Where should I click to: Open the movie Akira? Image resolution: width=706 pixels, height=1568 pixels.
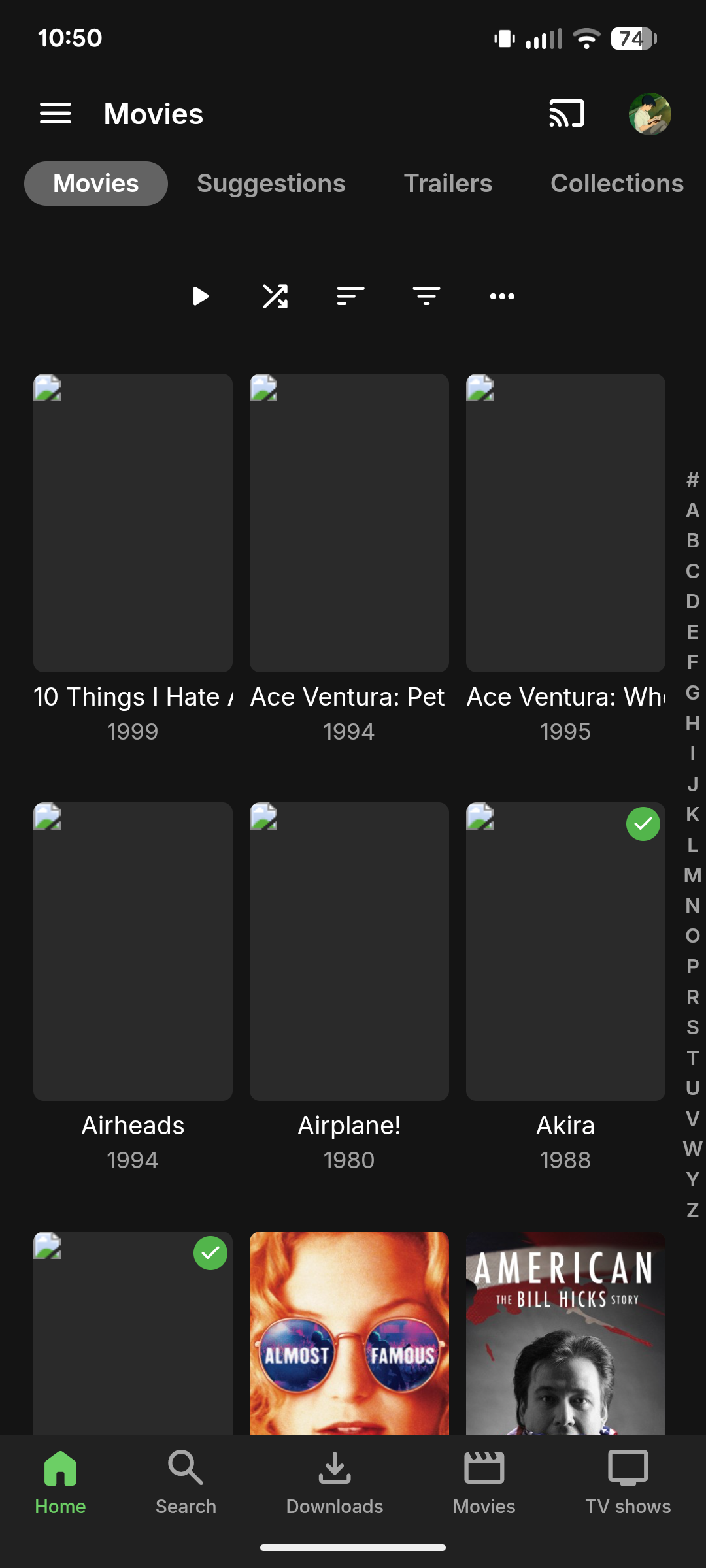[565, 951]
